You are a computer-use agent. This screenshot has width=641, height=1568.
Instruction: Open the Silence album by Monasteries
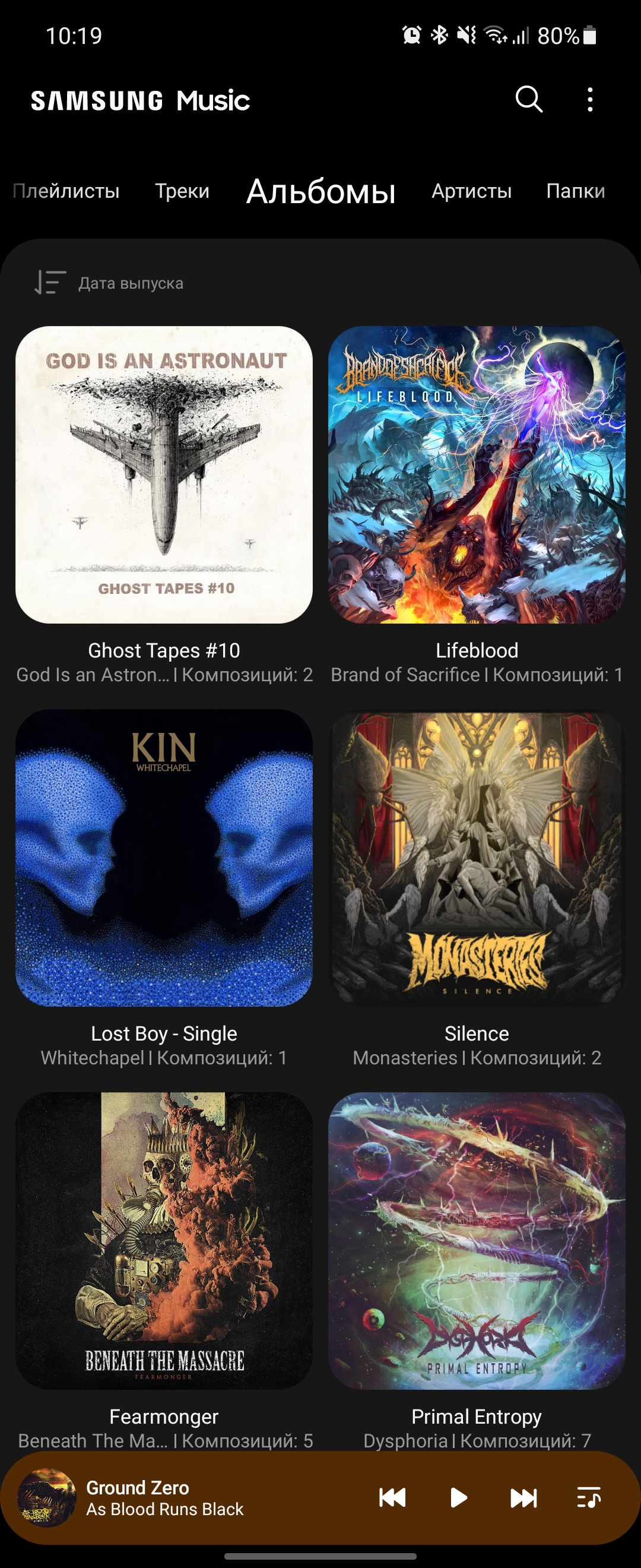point(477,857)
